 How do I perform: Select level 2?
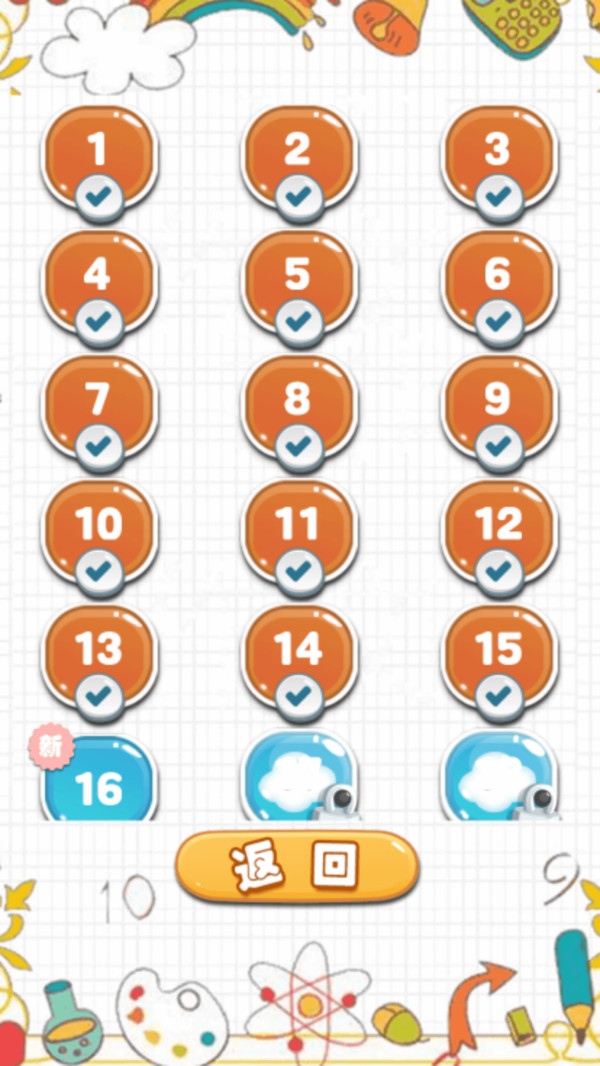[x=298, y=153]
